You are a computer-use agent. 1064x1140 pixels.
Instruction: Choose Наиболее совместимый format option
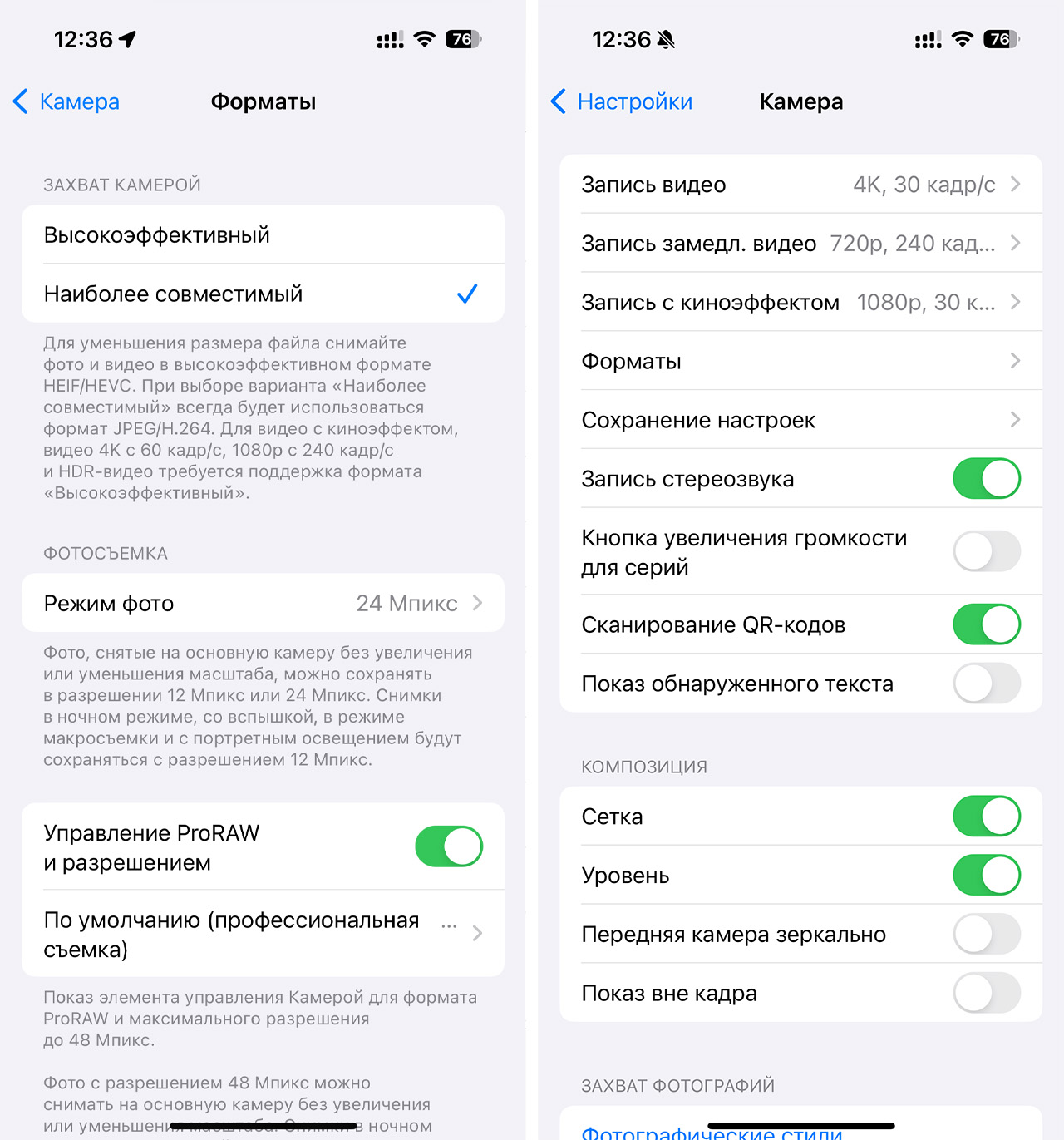263,294
